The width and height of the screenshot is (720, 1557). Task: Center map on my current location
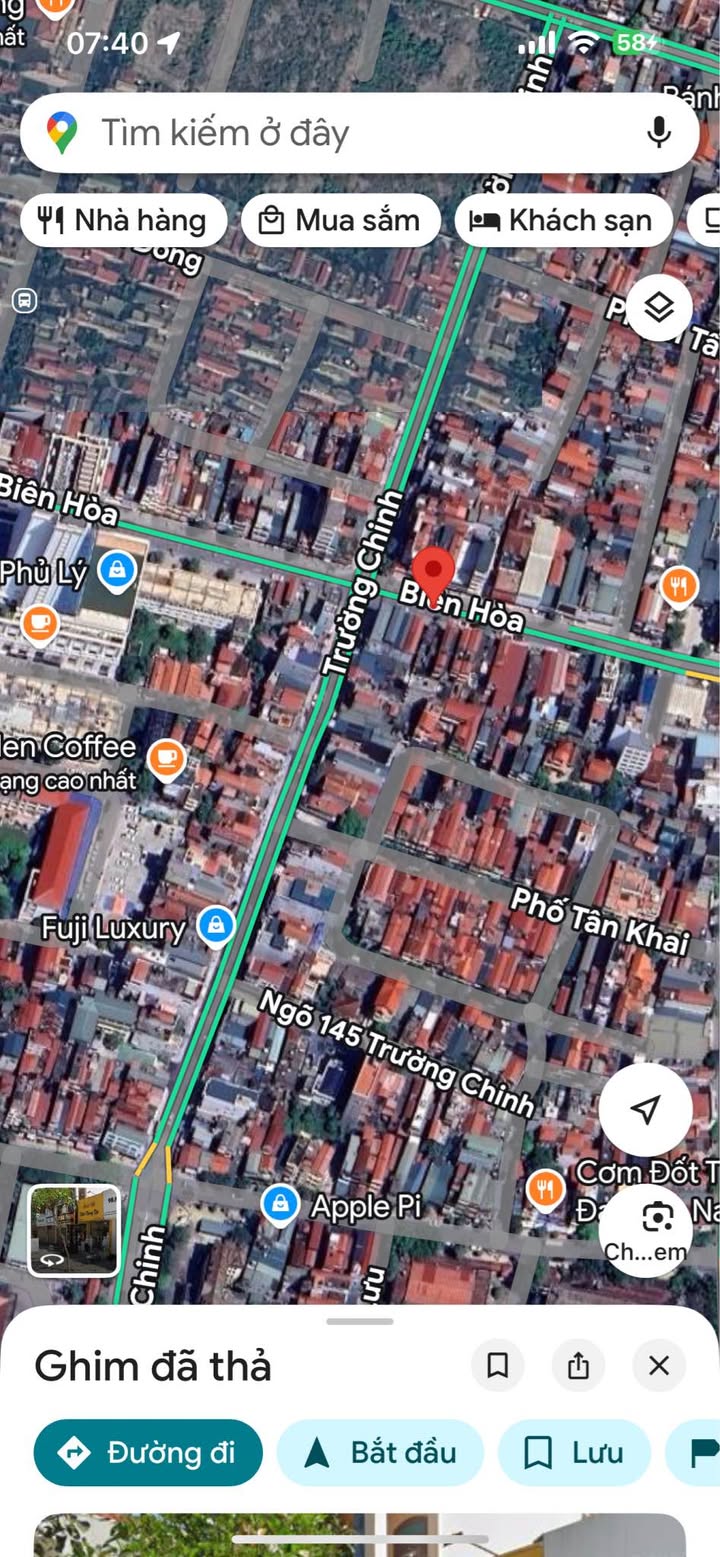click(x=646, y=1109)
